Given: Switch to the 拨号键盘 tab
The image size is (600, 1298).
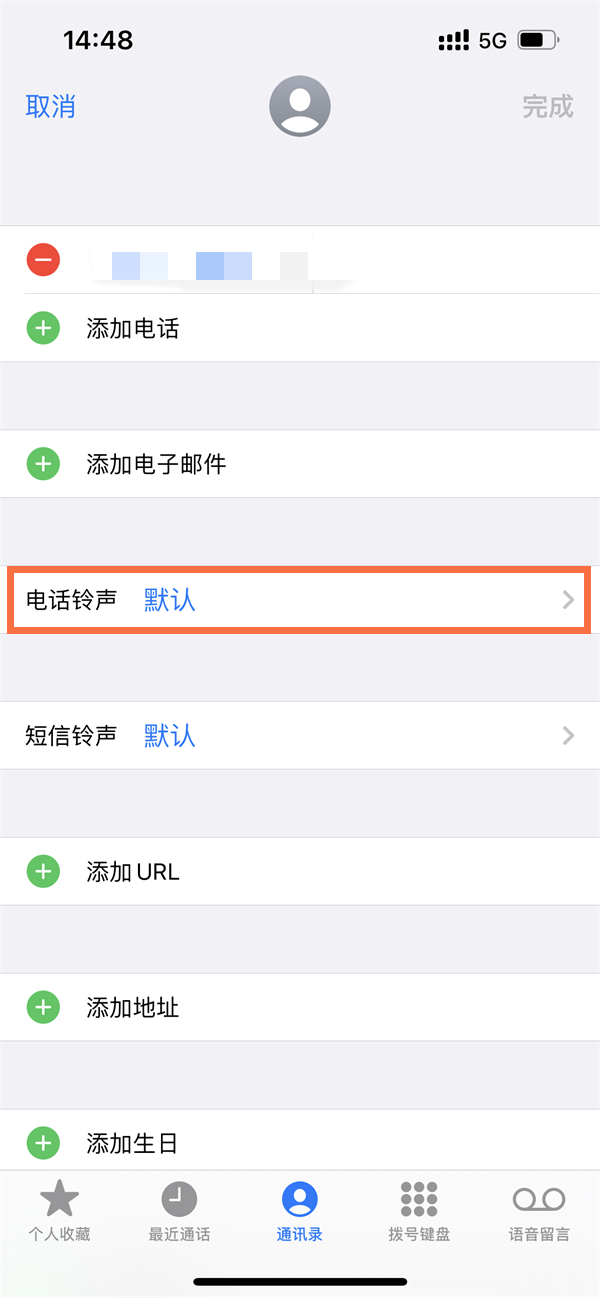Looking at the screenshot, I should tap(419, 1210).
